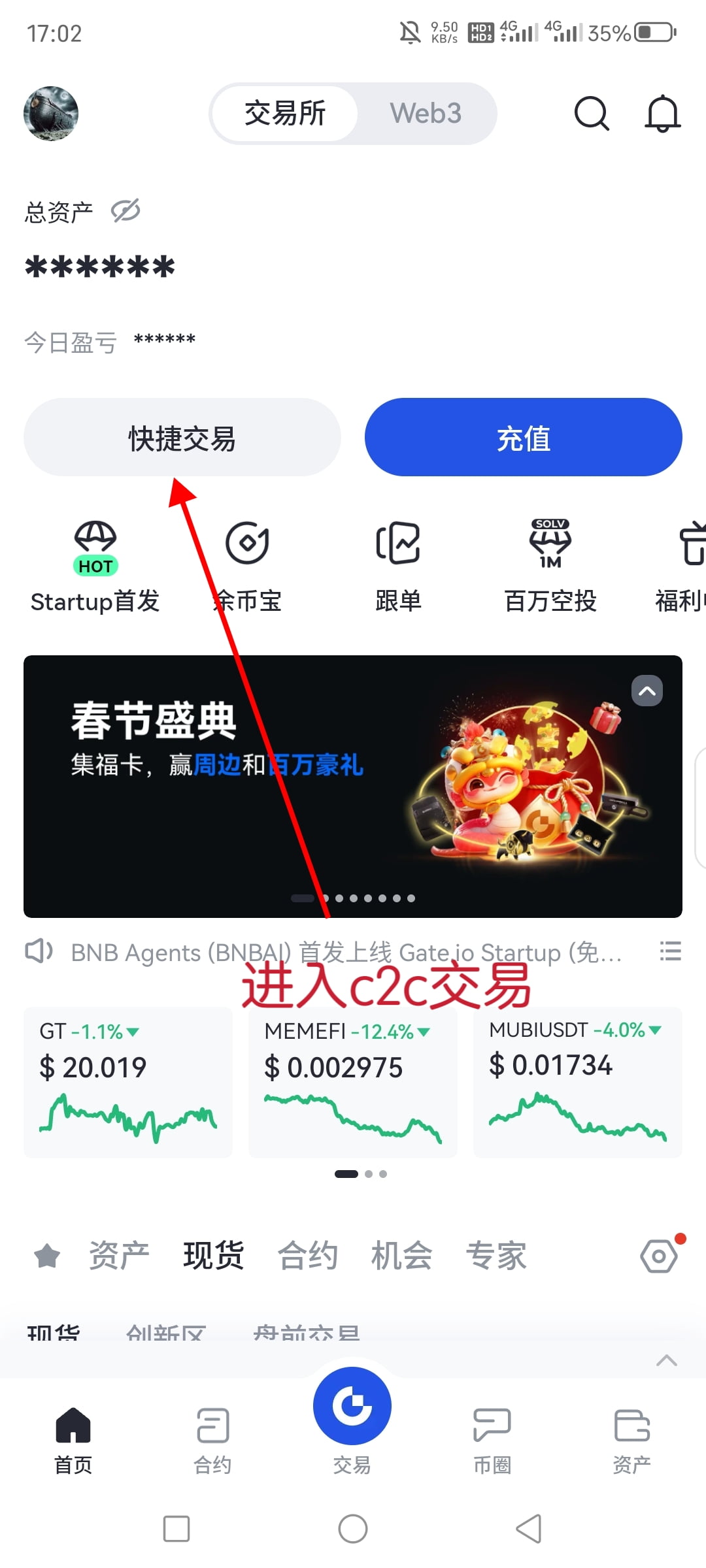Switch to the 合约 market tab

308,1255
